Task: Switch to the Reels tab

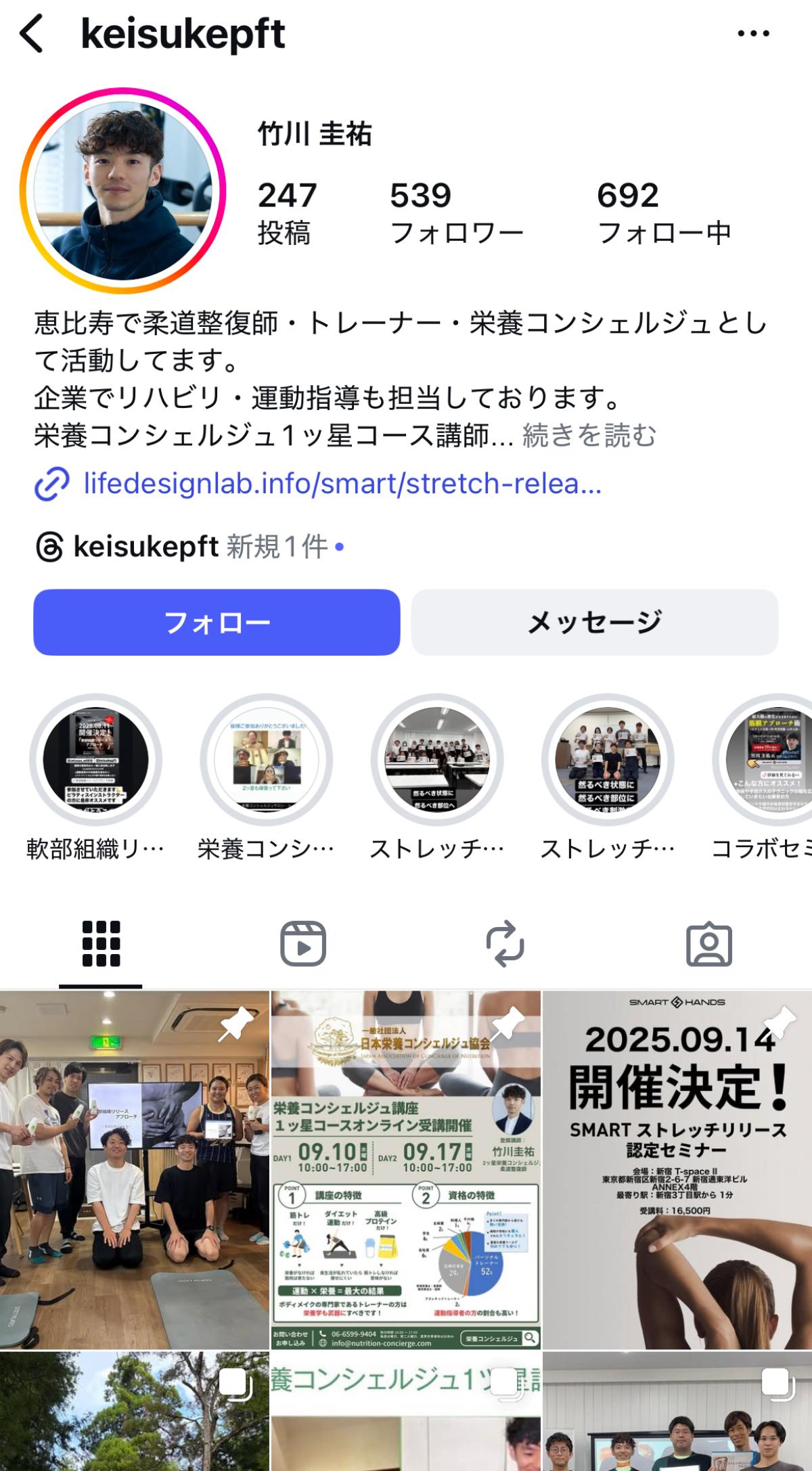Action: (303, 943)
